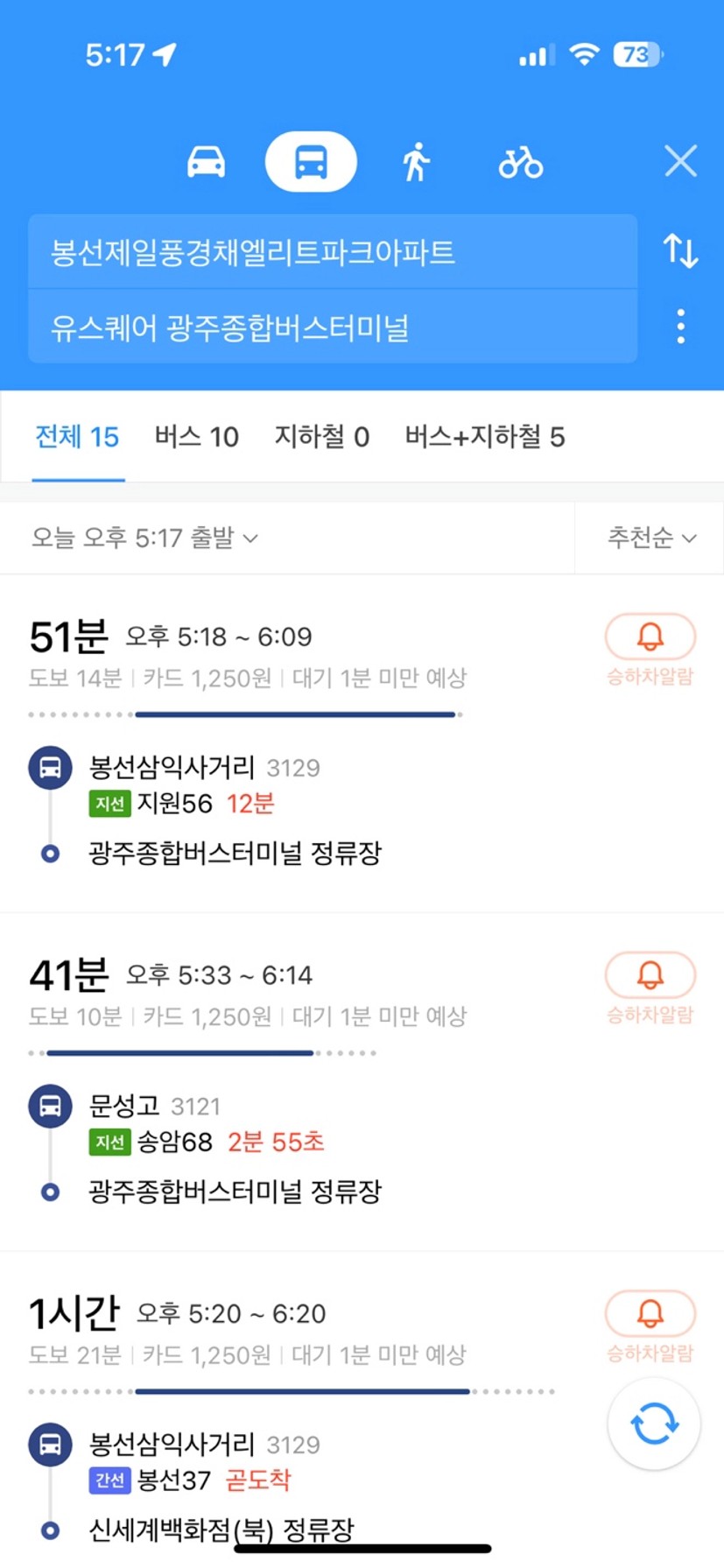The height and width of the screenshot is (1568, 724).
Task: Close the route search screen
Action: [680, 162]
